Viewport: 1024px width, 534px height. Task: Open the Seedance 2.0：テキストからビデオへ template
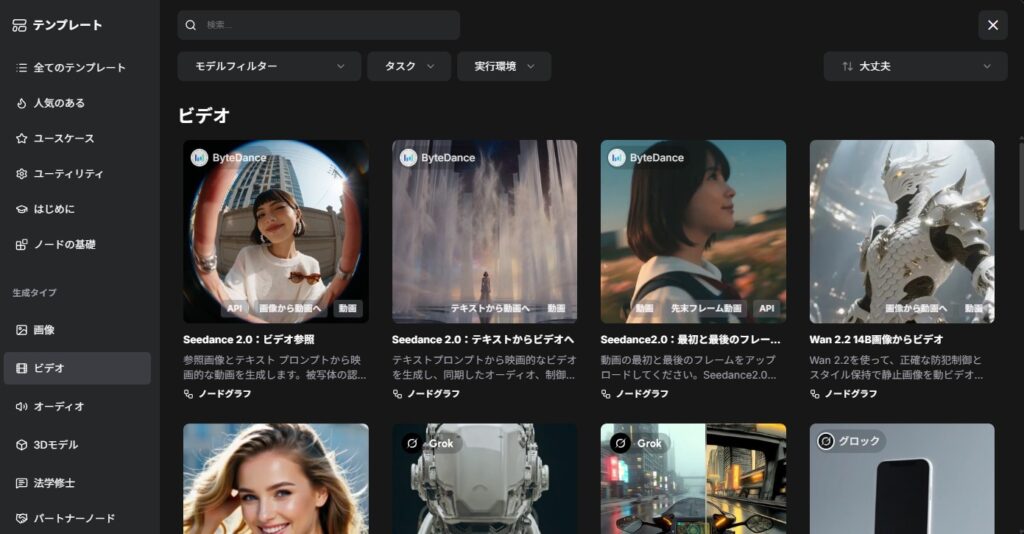click(x=484, y=231)
